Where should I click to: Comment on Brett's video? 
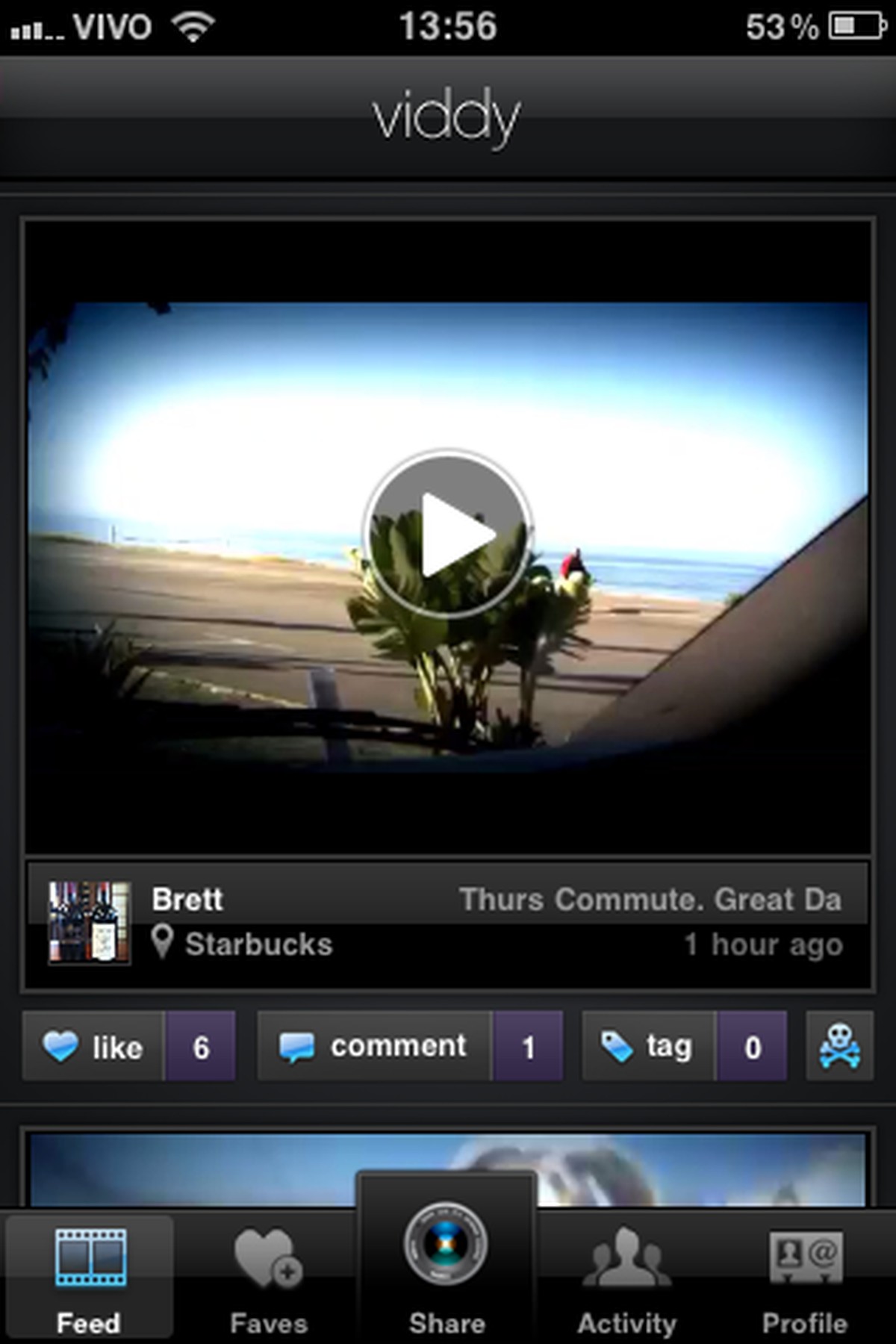pyautogui.click(x=375, y=1047)
